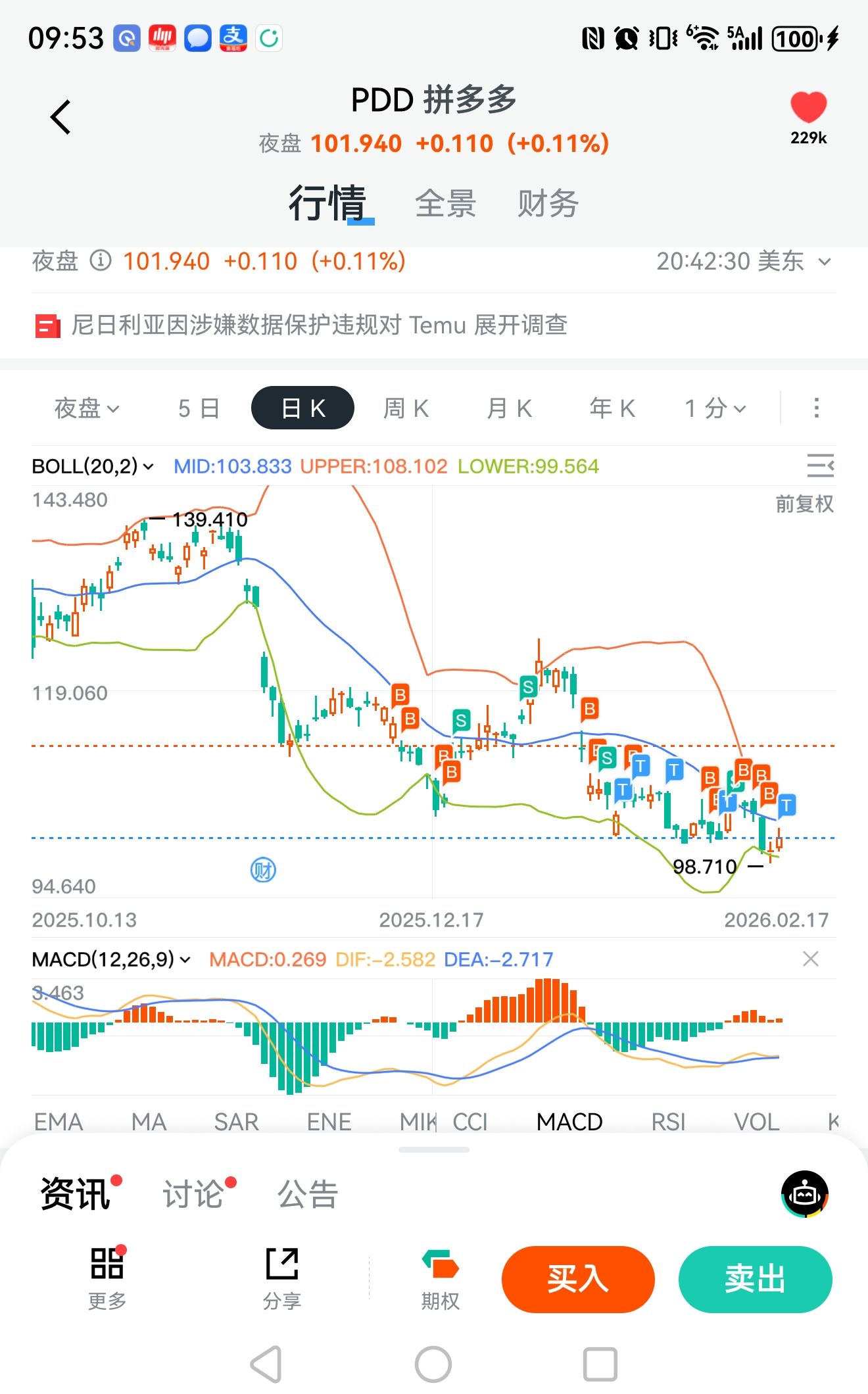Tap the 卖出 sell button

(x=755, y=1280)
